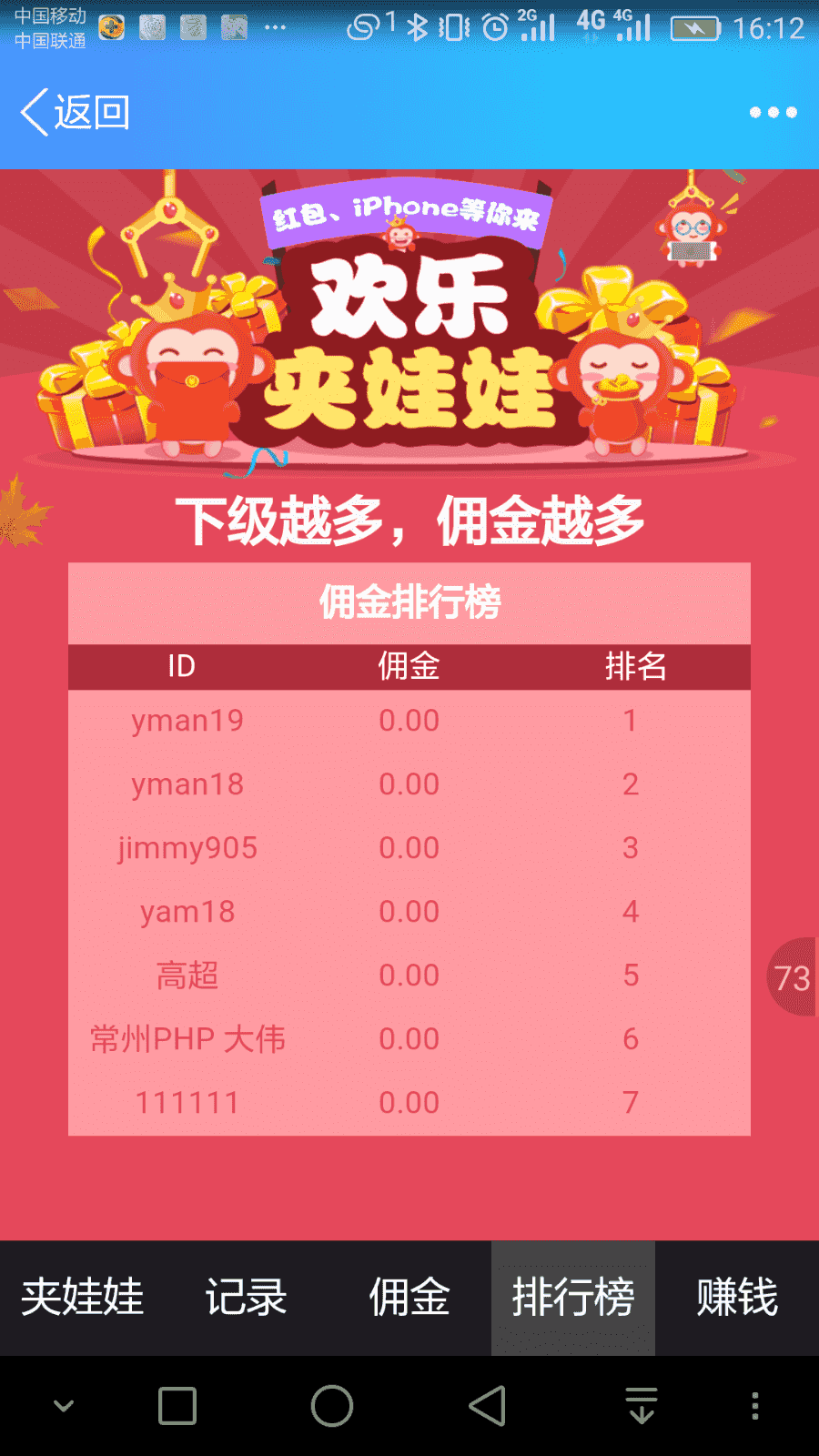Tap the home circle button

coord(331,1405)
